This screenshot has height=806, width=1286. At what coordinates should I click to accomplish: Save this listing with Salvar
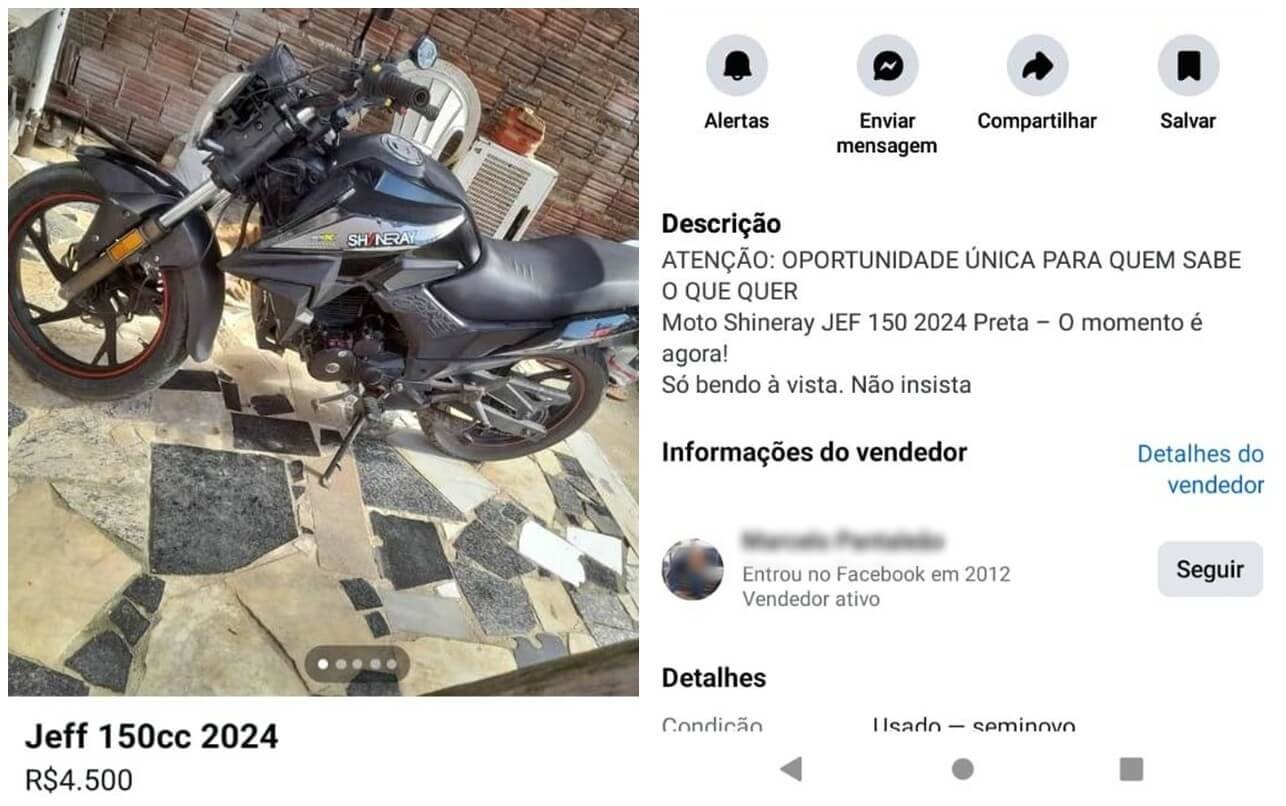1187,66
